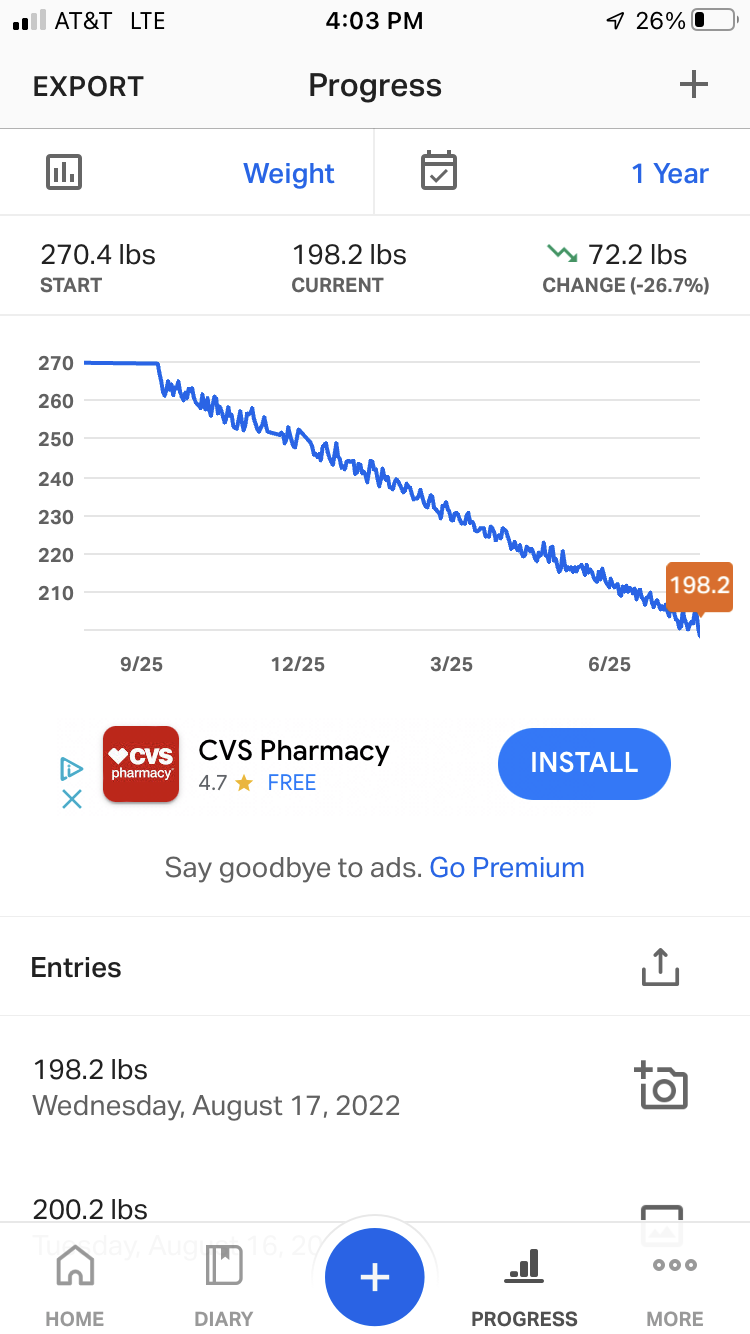Open the ad info icon
The image size is (750, 1334).
(71, 768)
